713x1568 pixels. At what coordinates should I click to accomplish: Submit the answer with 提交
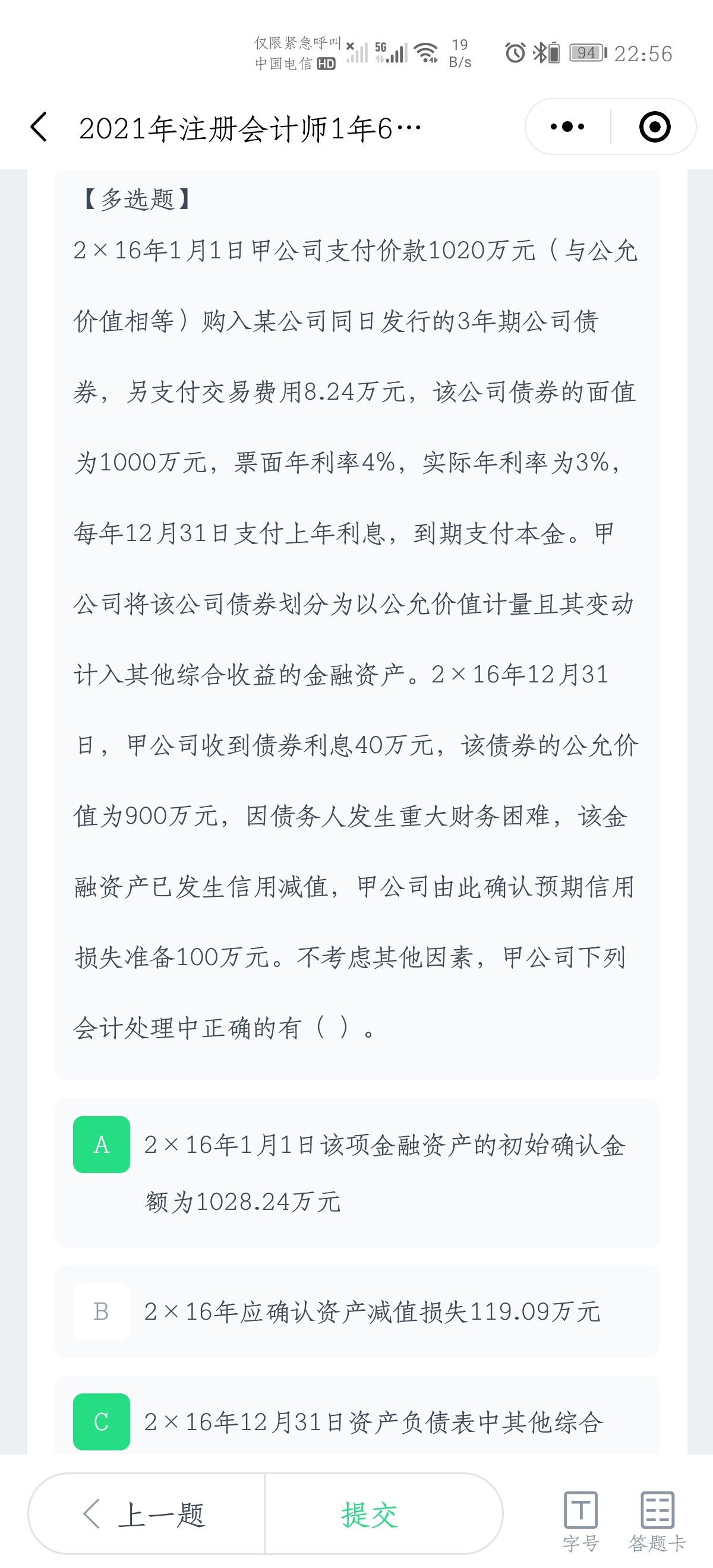click(x=370, y=1514)
